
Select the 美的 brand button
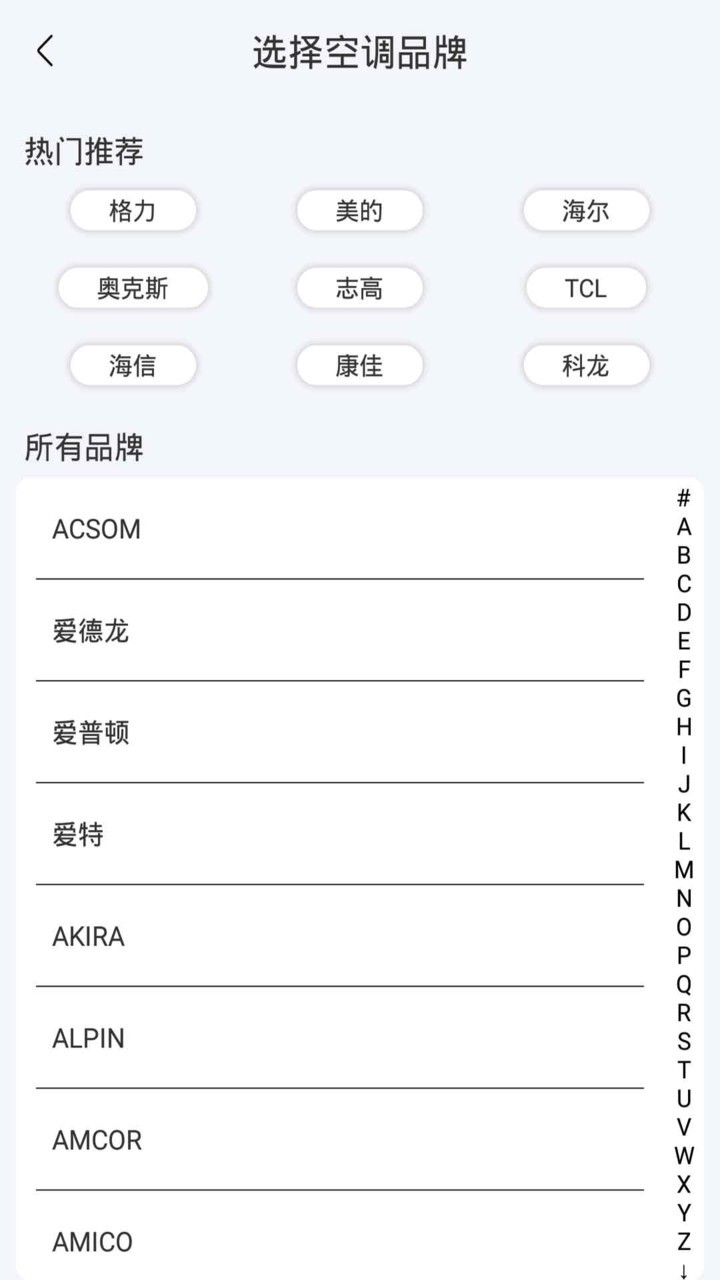click(x=359, y=211)
